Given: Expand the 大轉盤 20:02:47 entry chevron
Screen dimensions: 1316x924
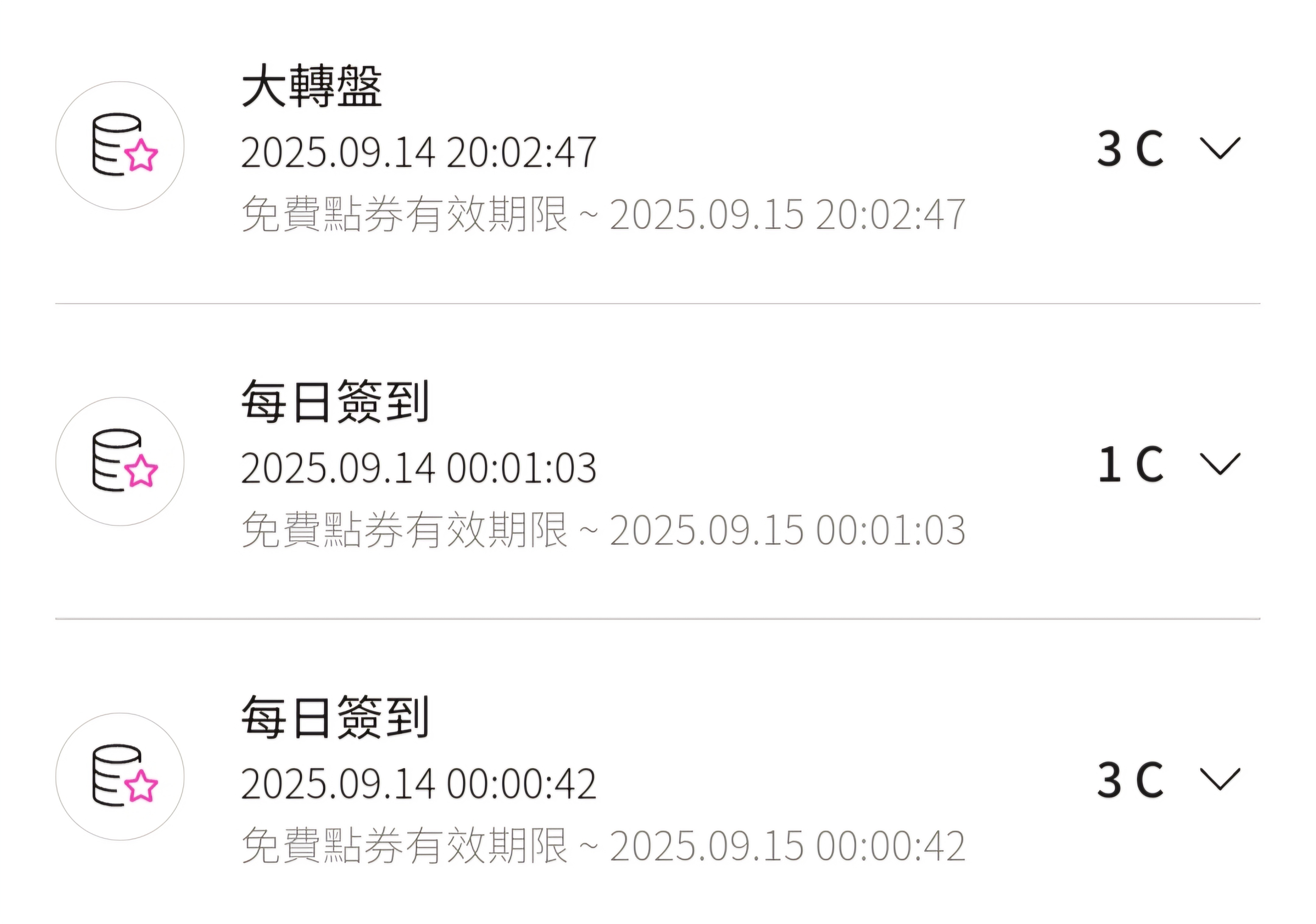Looking at the screenshot, I should (x=1220, y=148).
